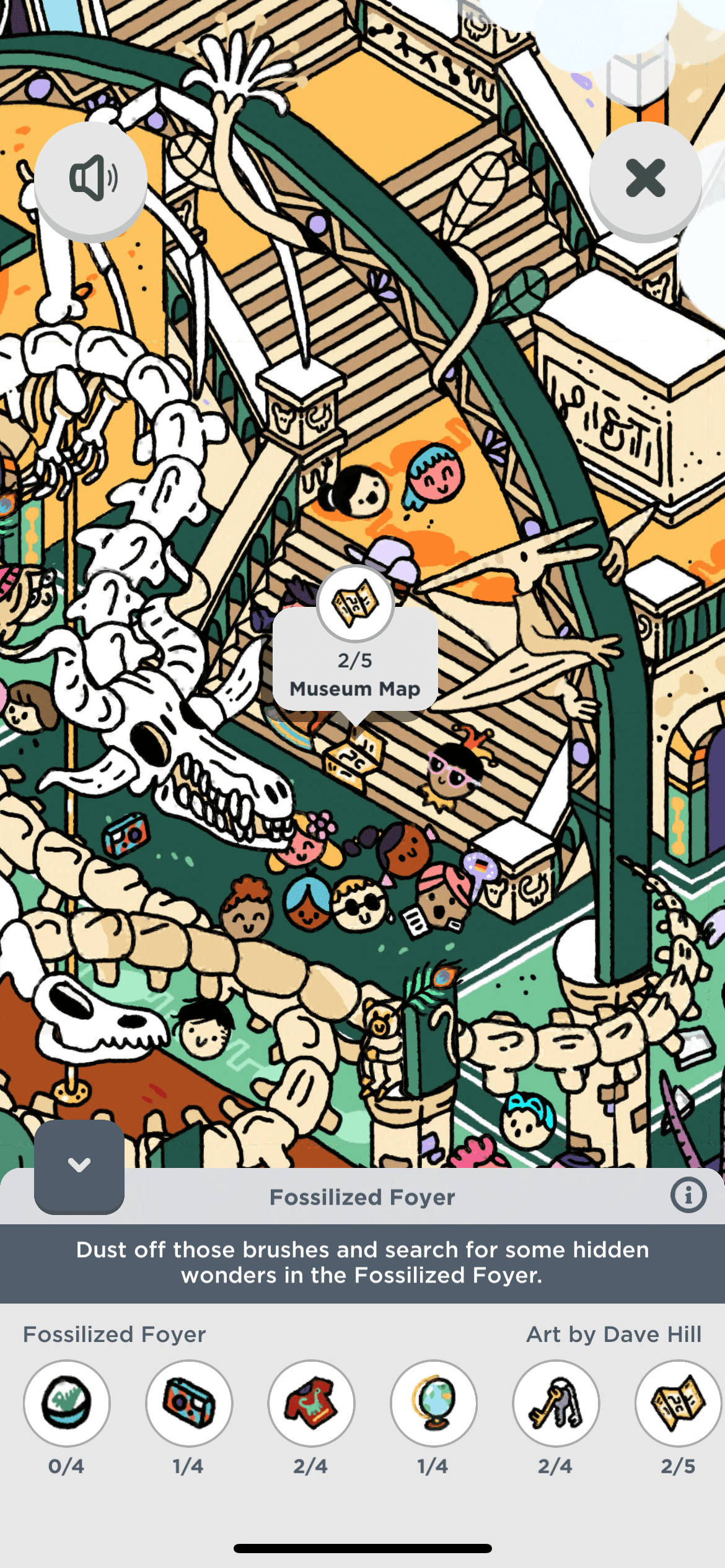Select the globe item (1/4)
725x1568 pixels.
tap(434, 1403)
